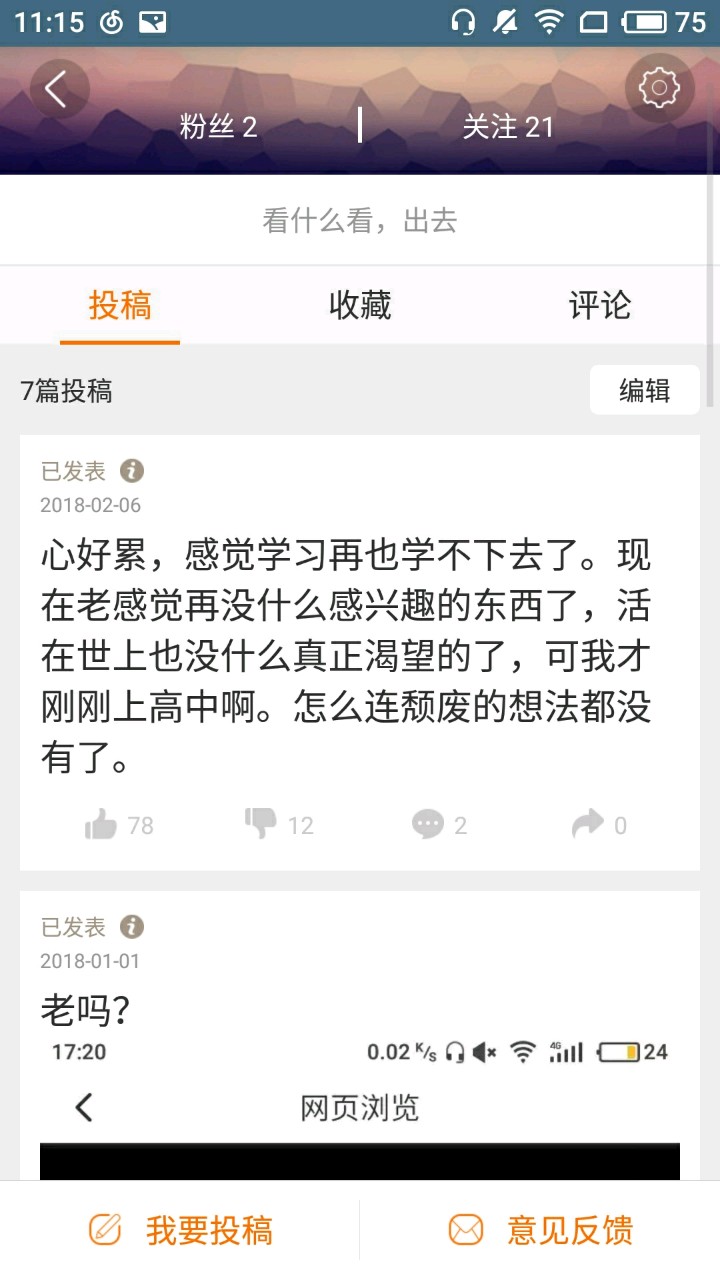
Task: View the 粉丝 followers list
Action: coord(219,127)
